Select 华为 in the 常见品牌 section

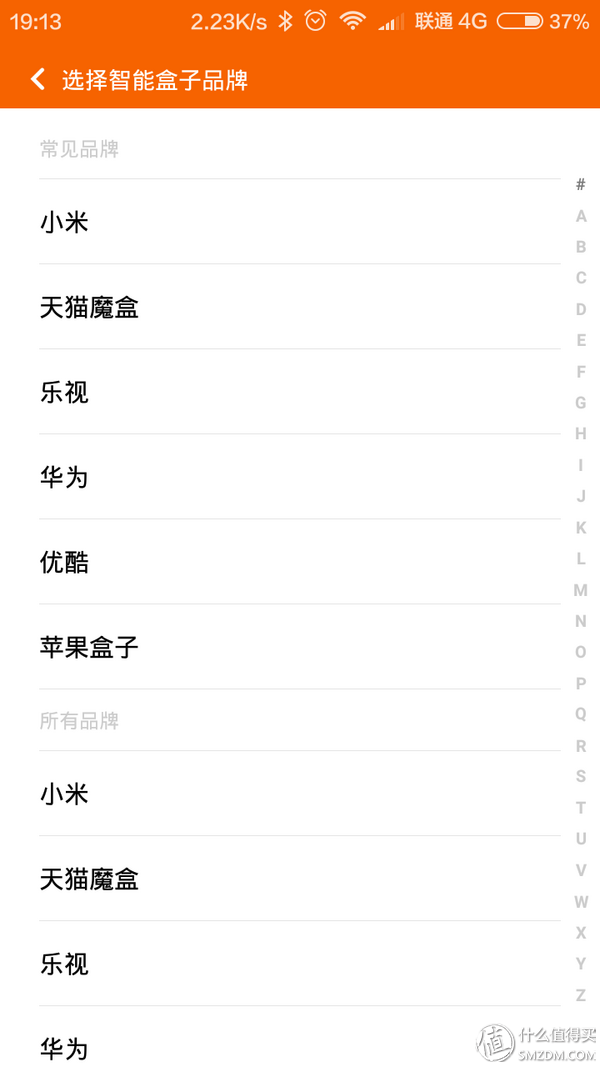65,477
